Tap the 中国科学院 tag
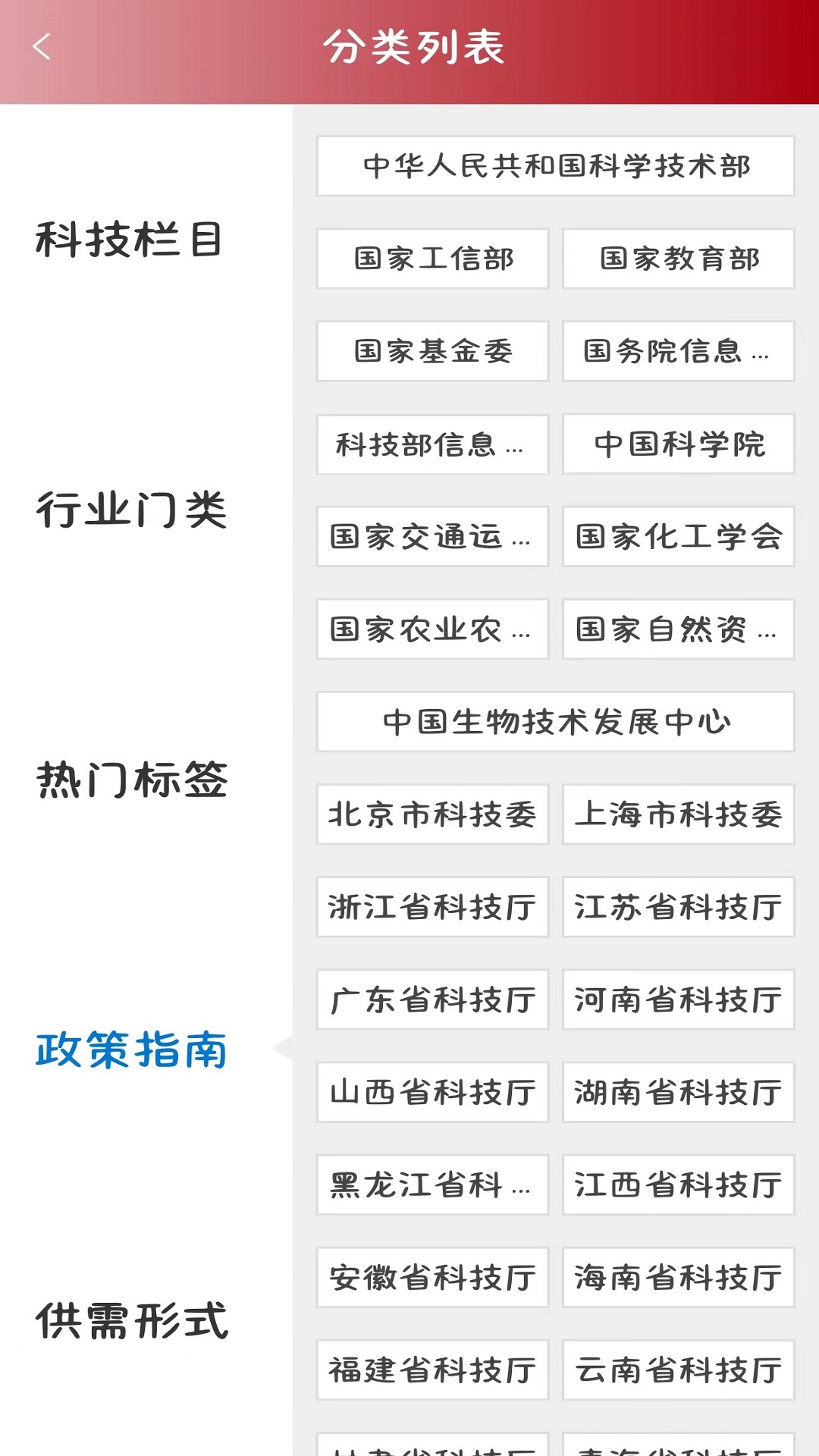Image resolution: width=819 pixels, height=1456 pixels. (679, 444)
